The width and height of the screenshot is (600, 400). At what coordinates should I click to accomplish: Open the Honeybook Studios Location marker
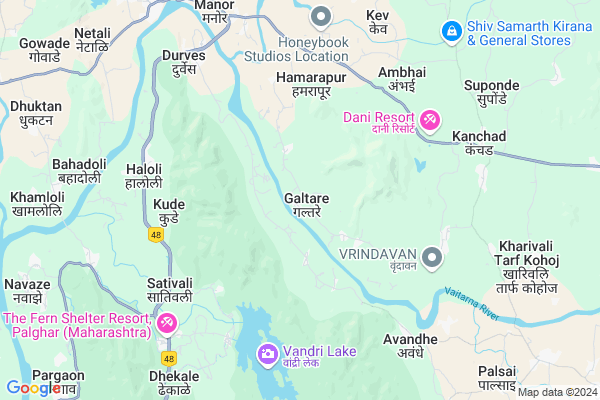click(x=320, y=16)
